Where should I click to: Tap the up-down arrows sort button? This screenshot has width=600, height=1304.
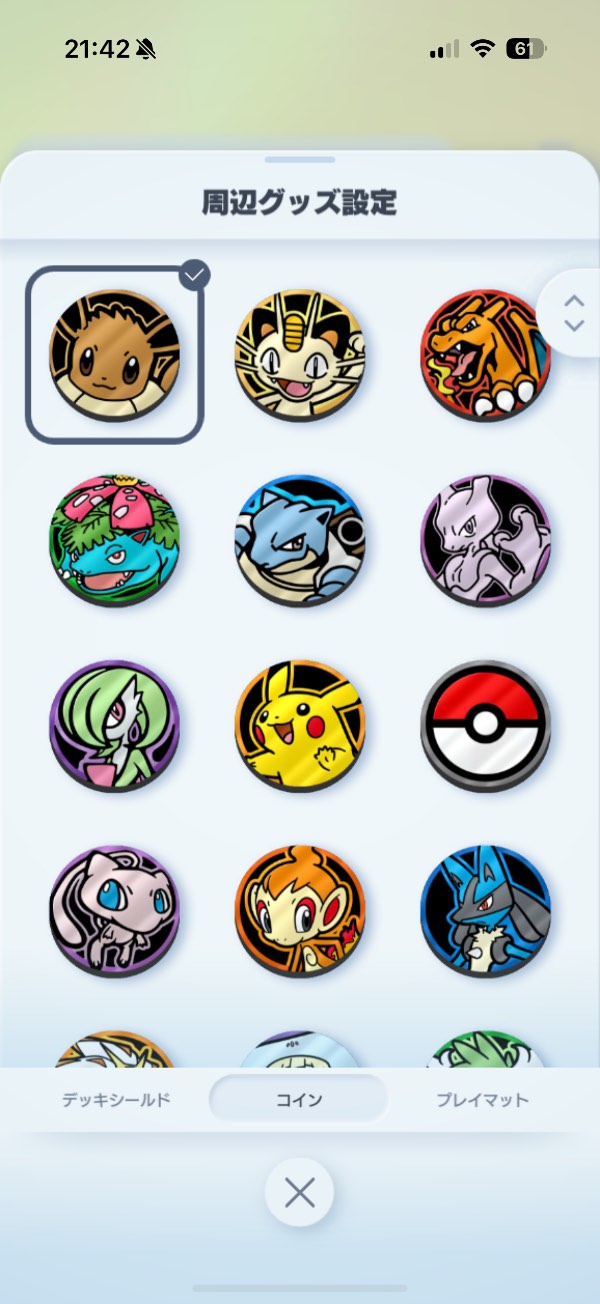574,313
